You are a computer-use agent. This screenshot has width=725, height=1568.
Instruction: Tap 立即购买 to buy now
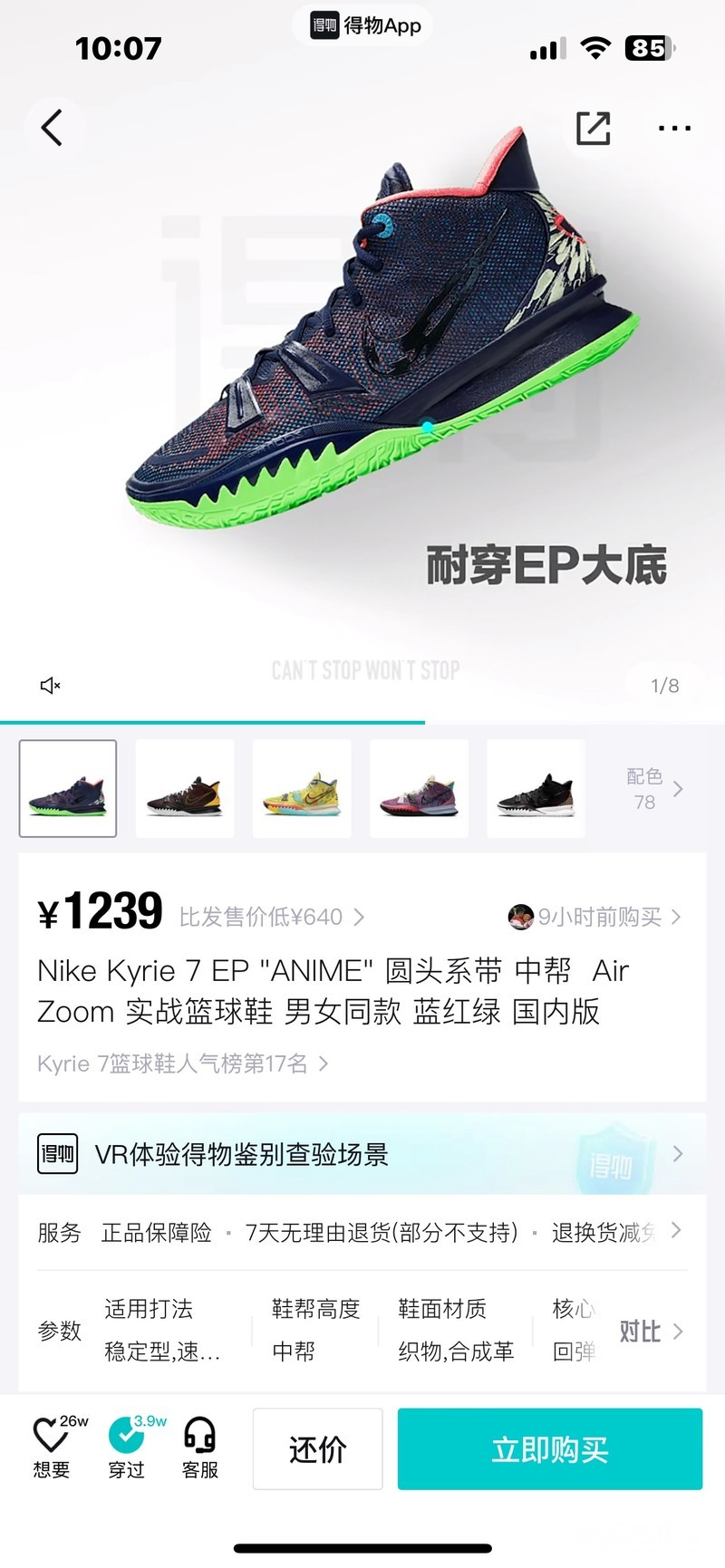coord(550,1449)
